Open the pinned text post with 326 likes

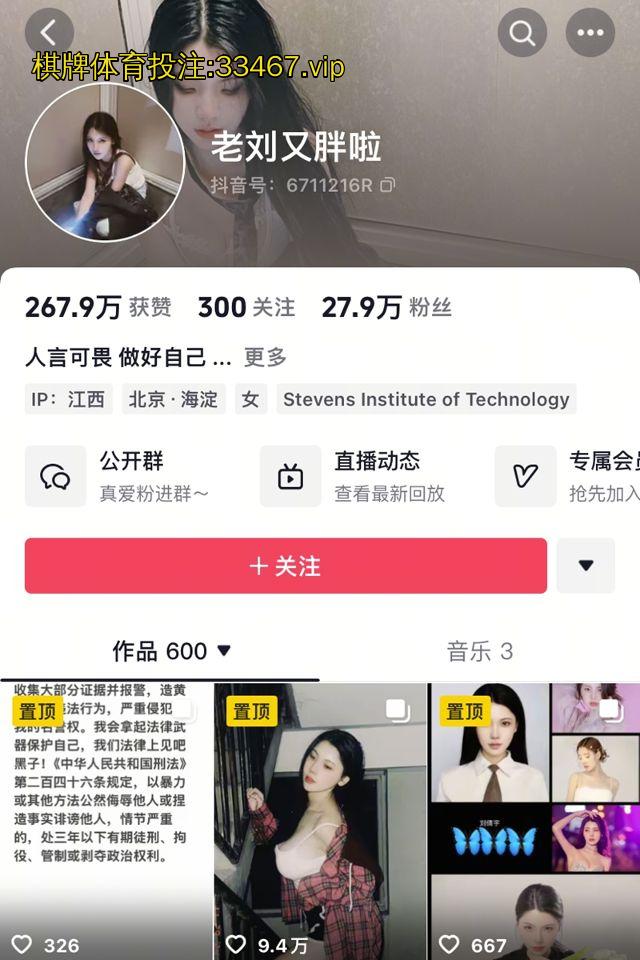(105, 820)
